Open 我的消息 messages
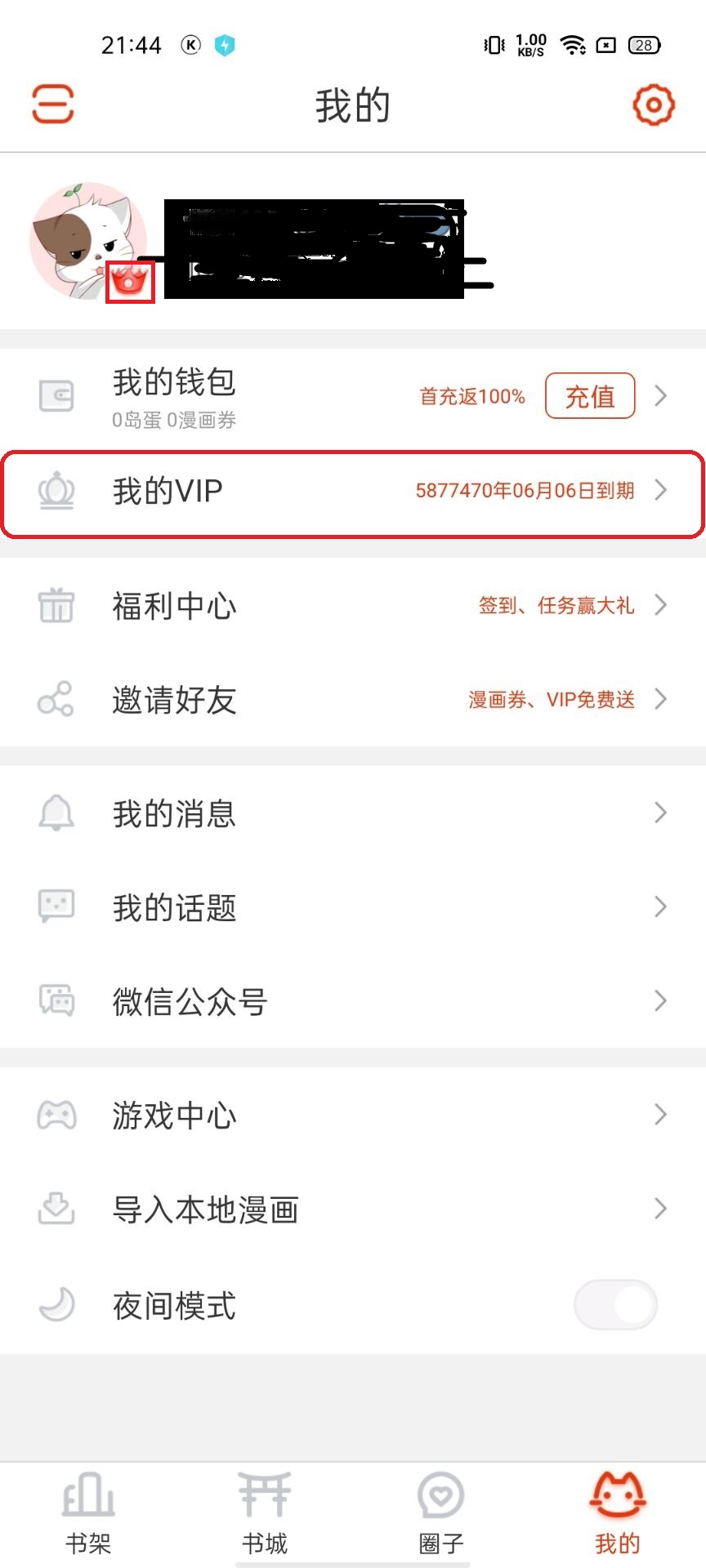 (353, 813)
